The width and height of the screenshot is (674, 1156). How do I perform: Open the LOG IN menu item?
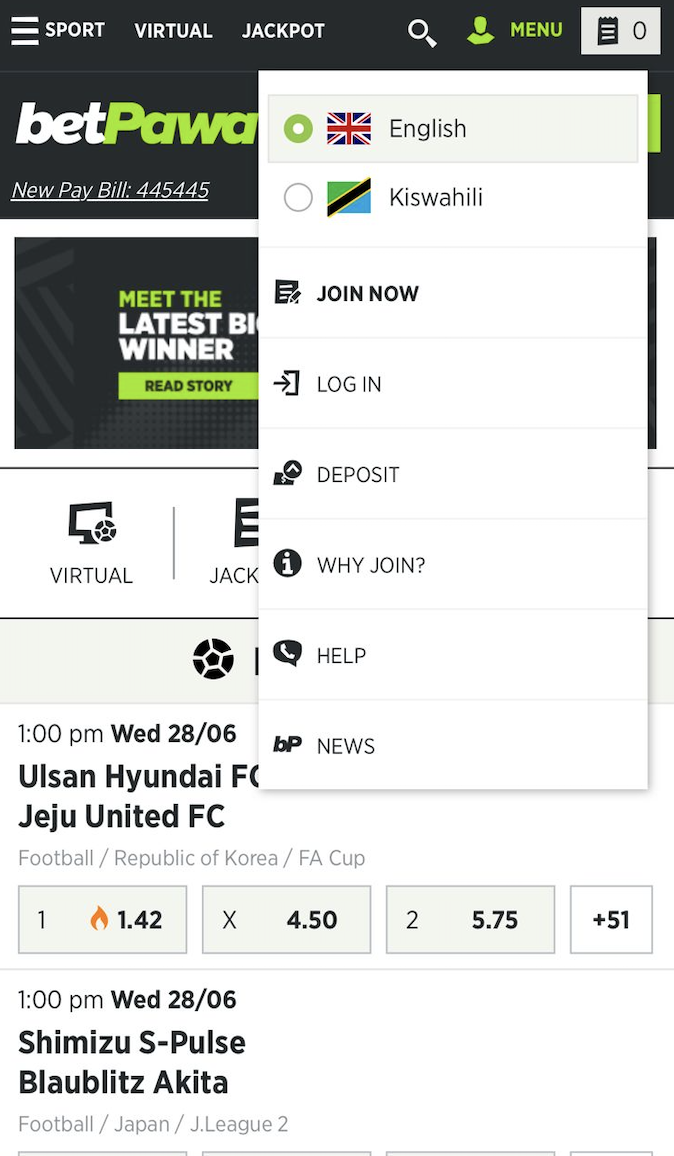[x=348, y=384]
